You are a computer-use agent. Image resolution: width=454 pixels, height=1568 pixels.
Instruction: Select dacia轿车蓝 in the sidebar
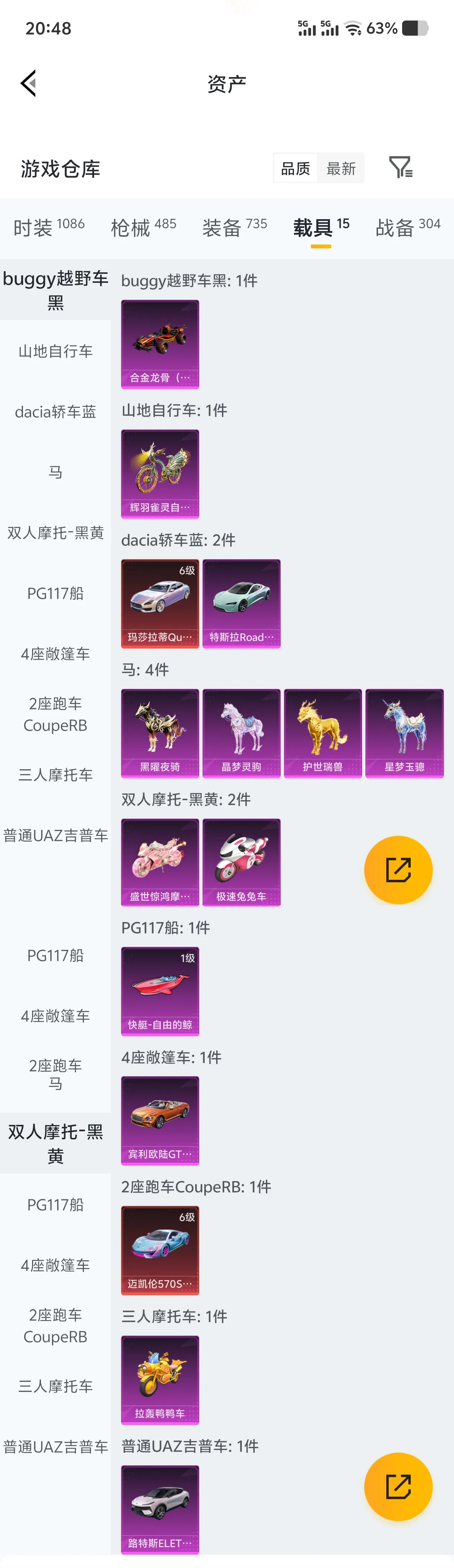(x=55, y=412)
